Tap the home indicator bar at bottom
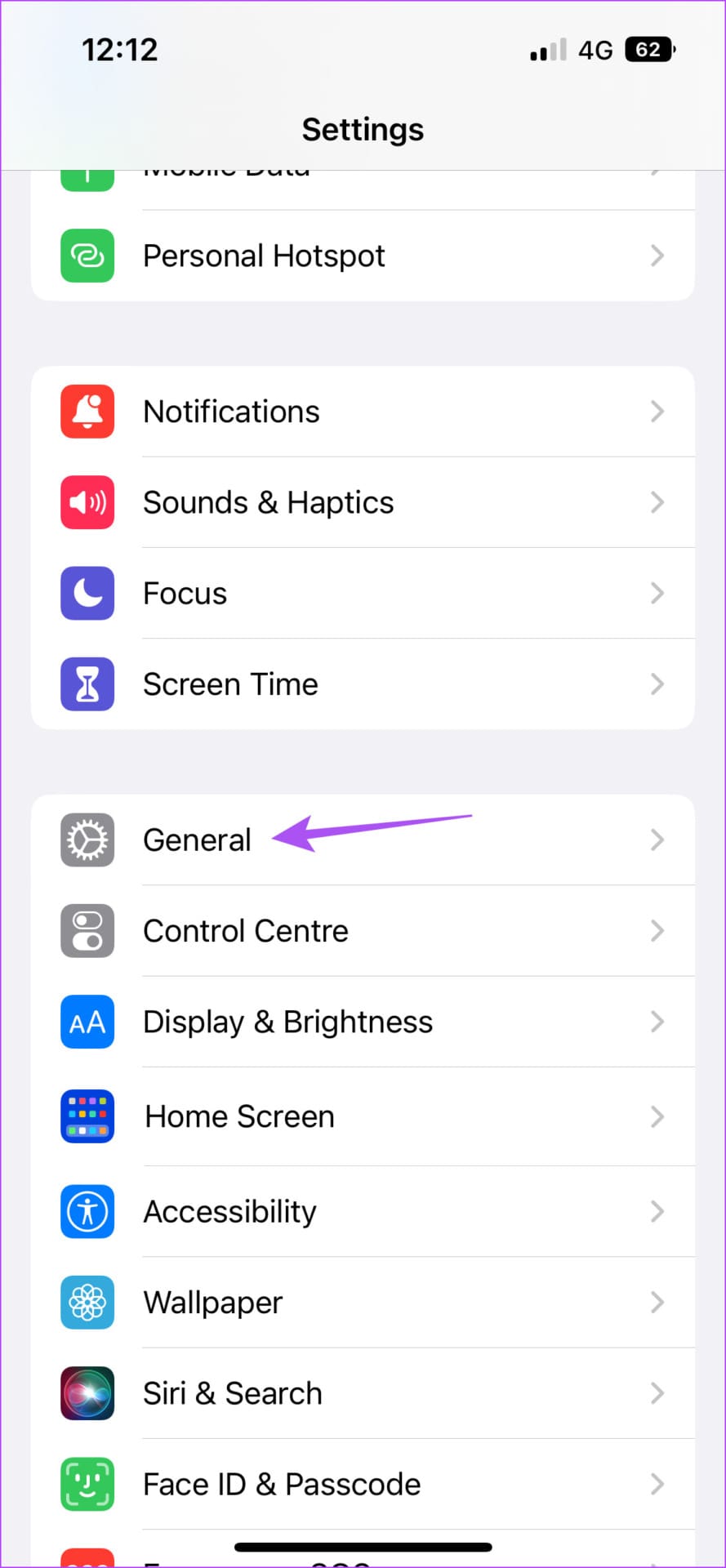The image size is (726, 1568). [x=363, y=1546]
